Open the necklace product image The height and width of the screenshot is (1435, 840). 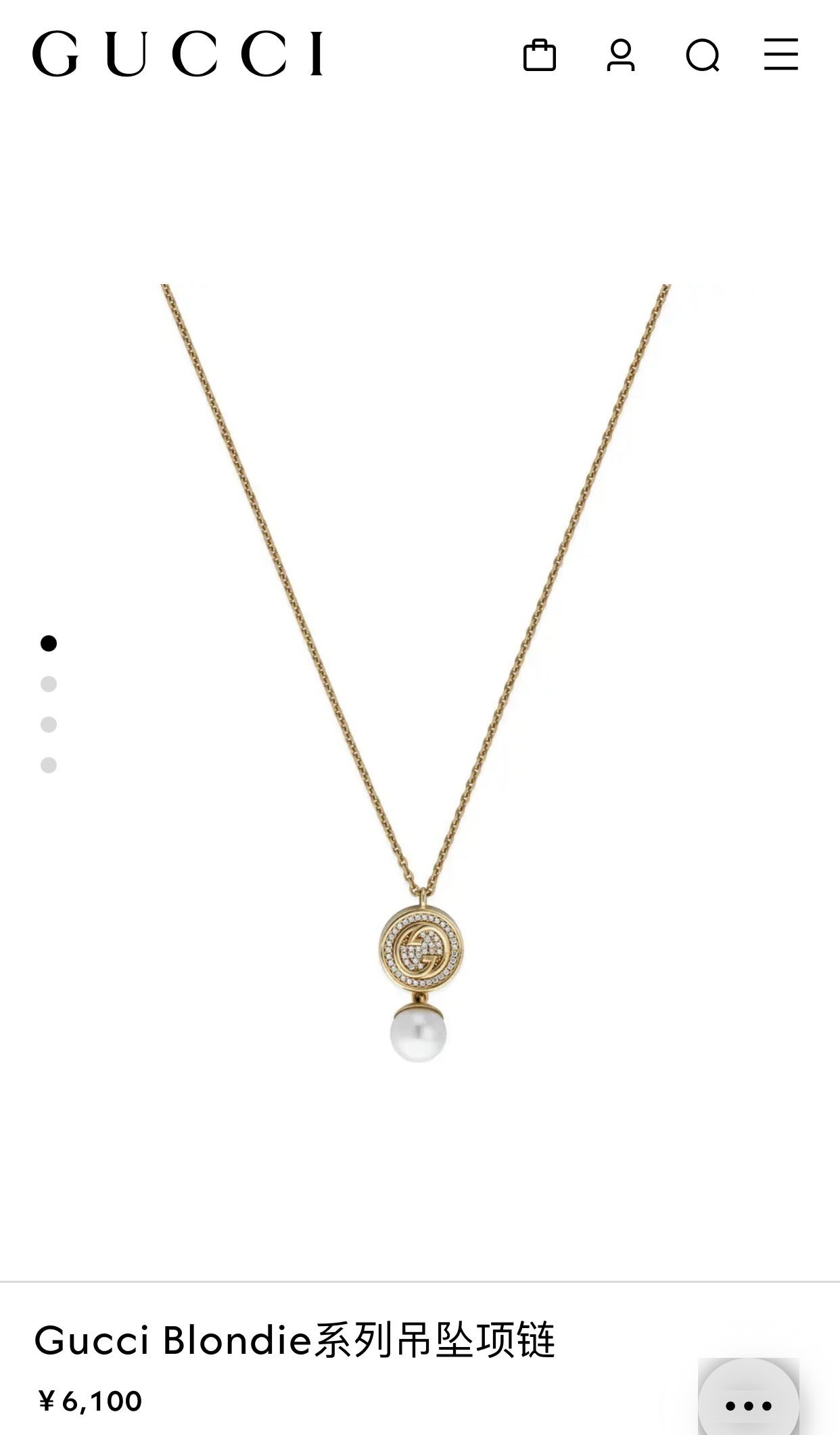(419, 677)
